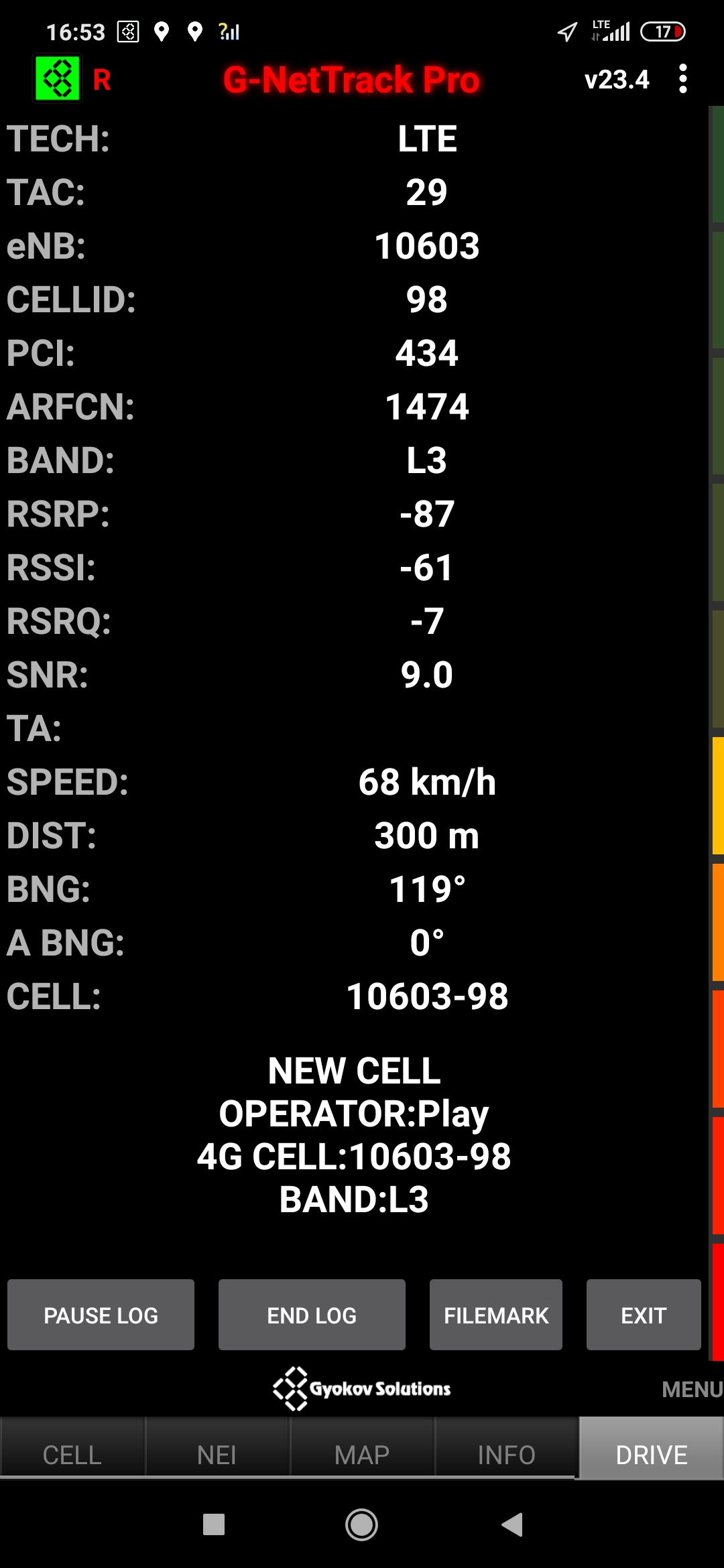Switch to the MAP tab
Screen dimensions: 724x1568
[362, 1455]
